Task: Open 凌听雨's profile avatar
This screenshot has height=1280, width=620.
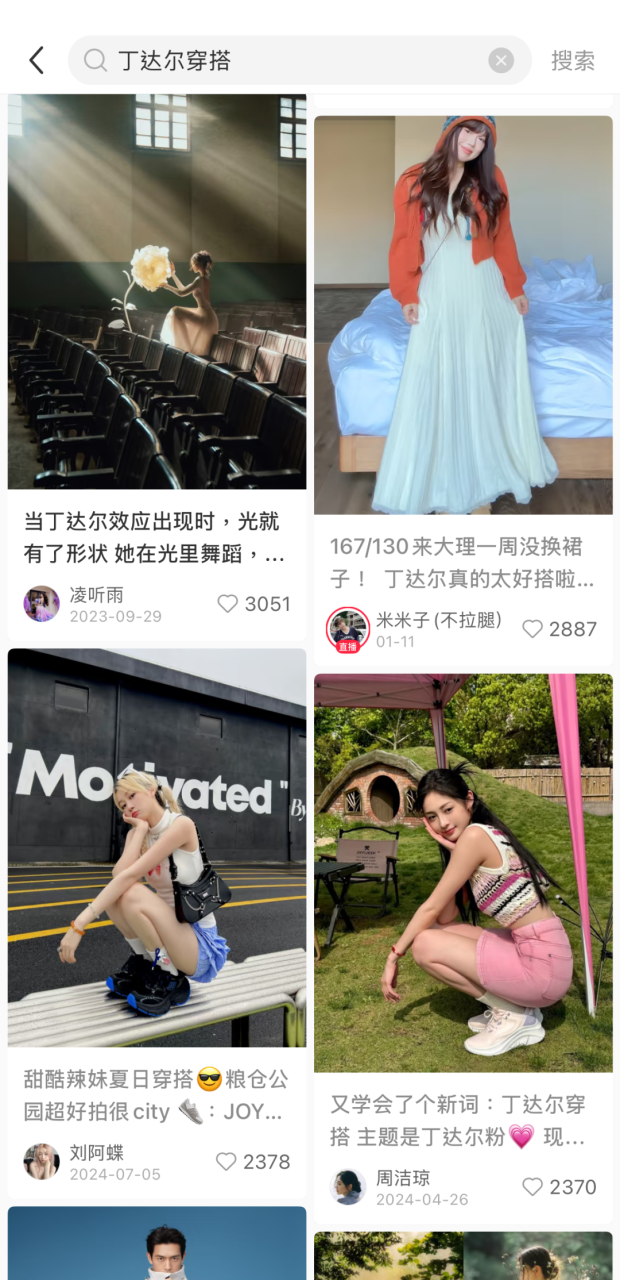Action: 42,604
